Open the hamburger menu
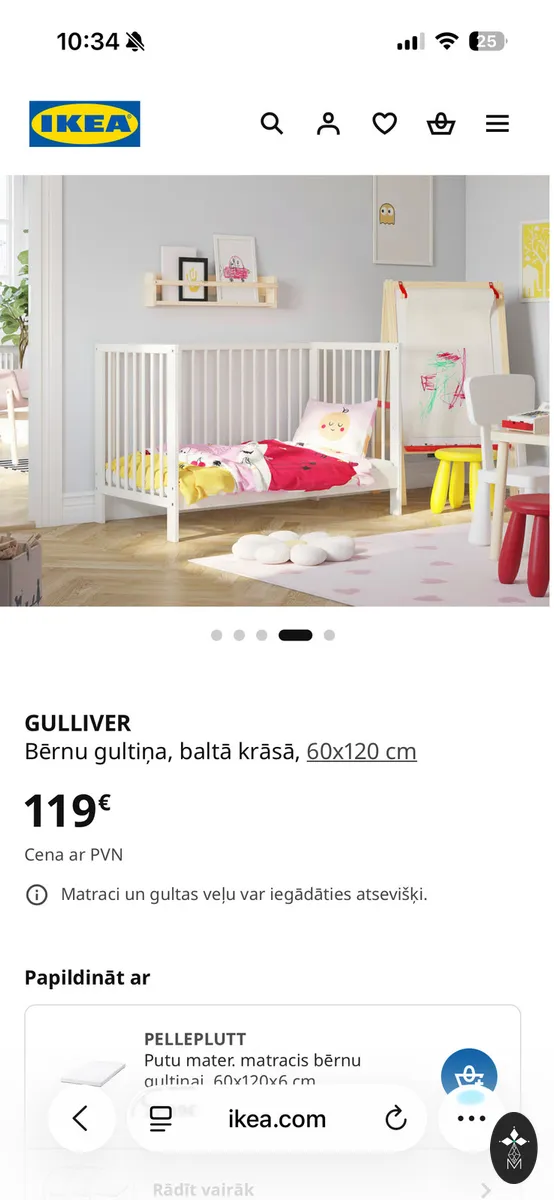554x1200 pixels. (497, 123)
